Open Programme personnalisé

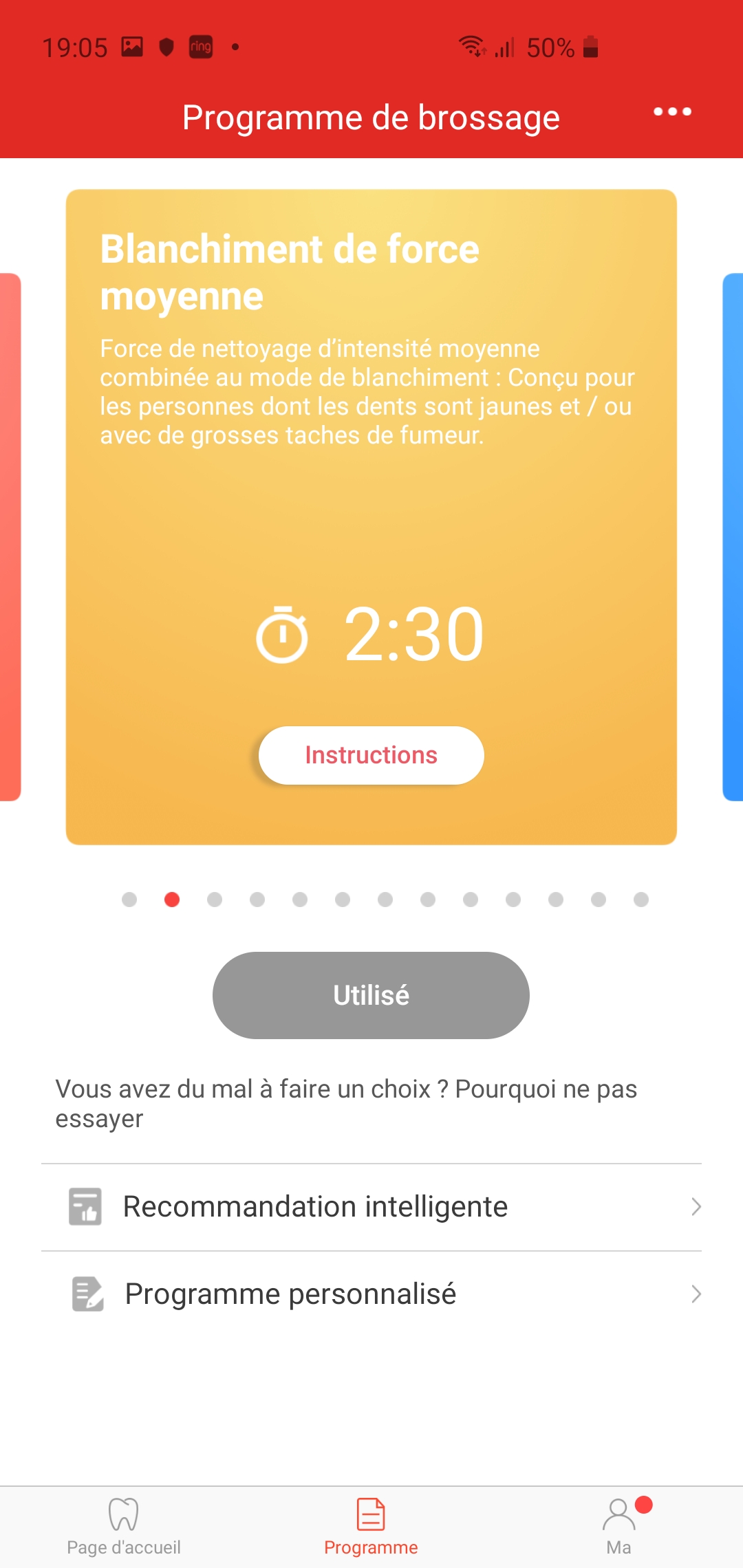(x=371, y=1294)
